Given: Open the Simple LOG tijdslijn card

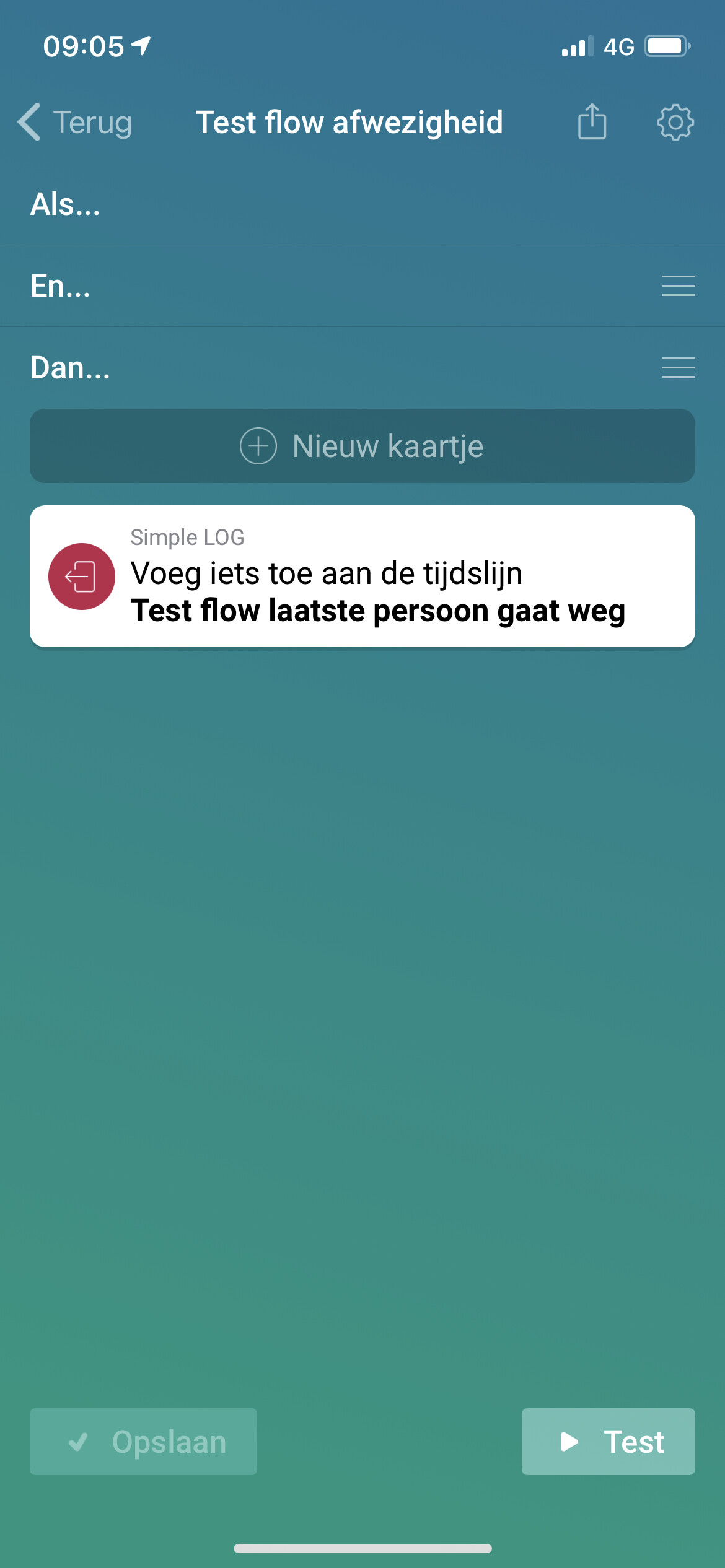Looking at the screenshot, I should click(362, 576).
